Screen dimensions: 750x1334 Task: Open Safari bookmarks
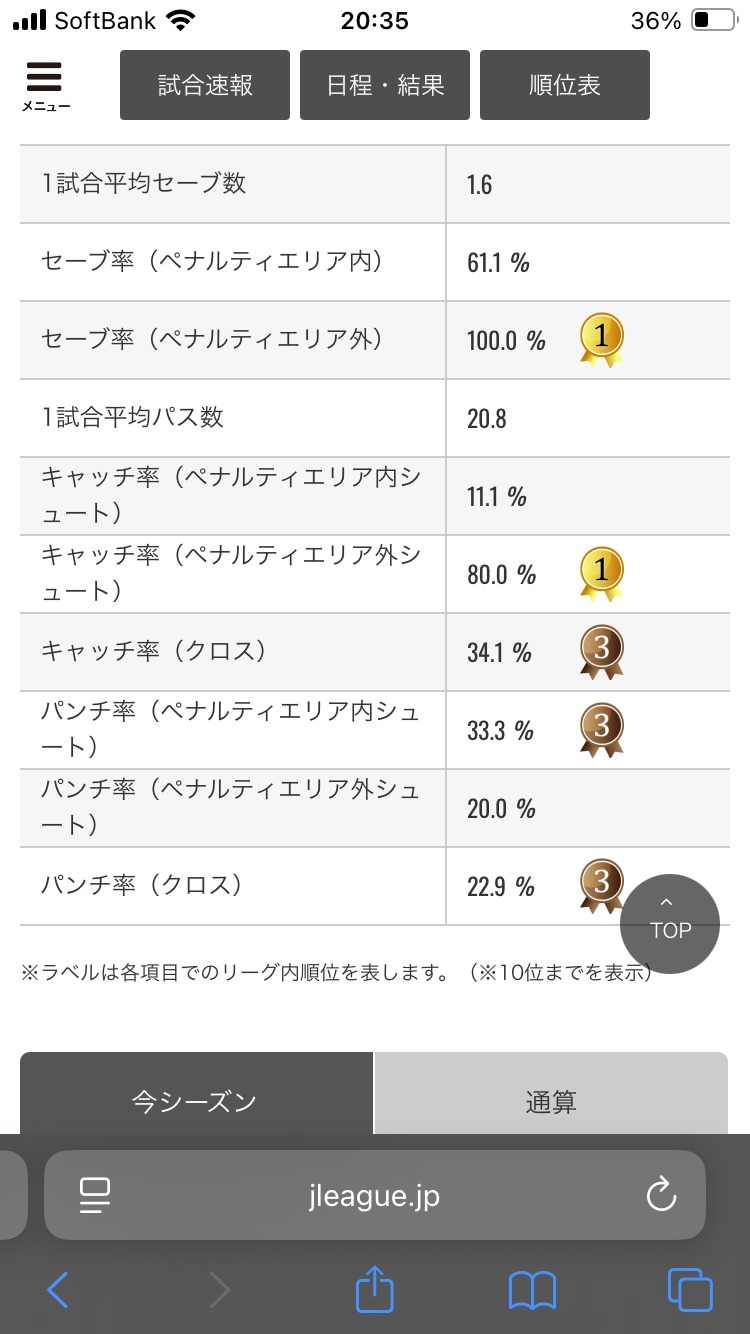(x=532, y=1290)
